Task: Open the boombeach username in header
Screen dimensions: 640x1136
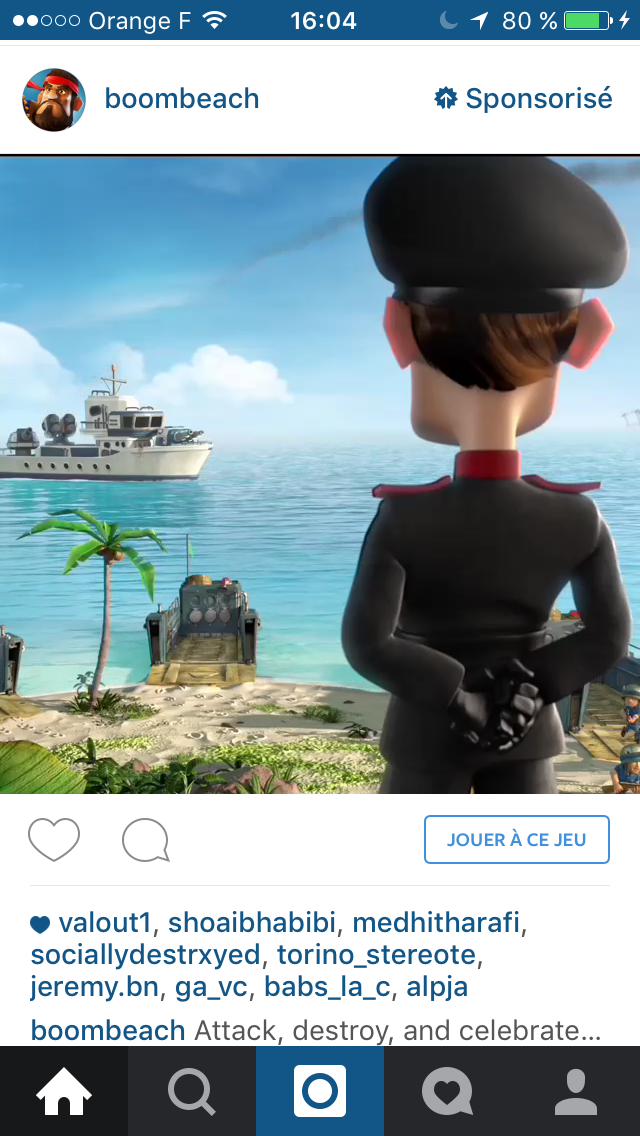Action: point(182,99)
